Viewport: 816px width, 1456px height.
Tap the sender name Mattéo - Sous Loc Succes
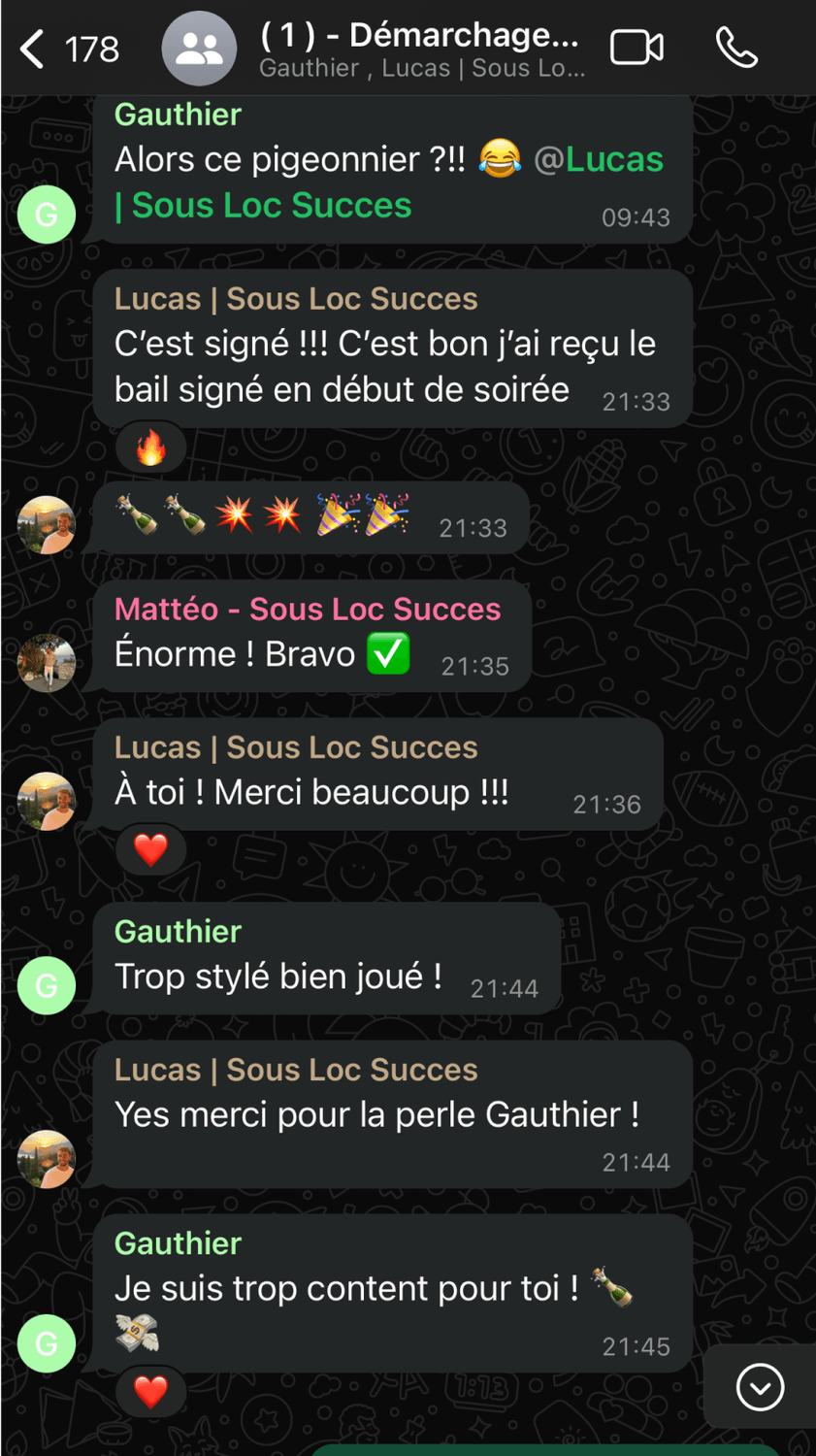307,610
